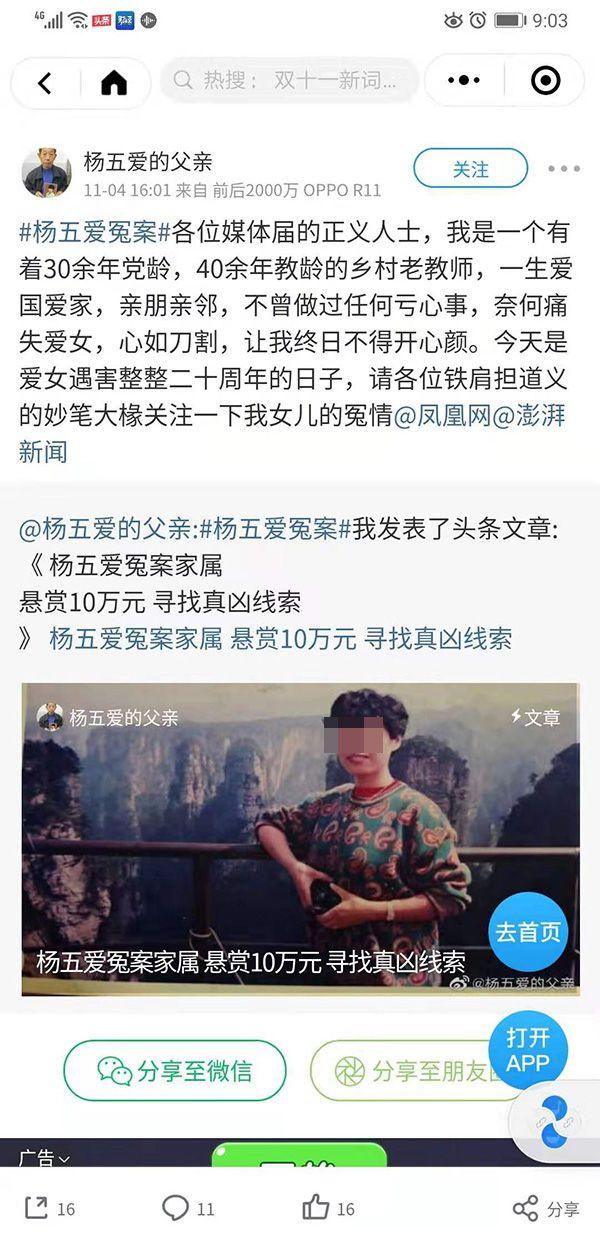Like this post
The width and height of the screenshot is (600, 1247).
pyautogui.click(x=328, y=1208)
